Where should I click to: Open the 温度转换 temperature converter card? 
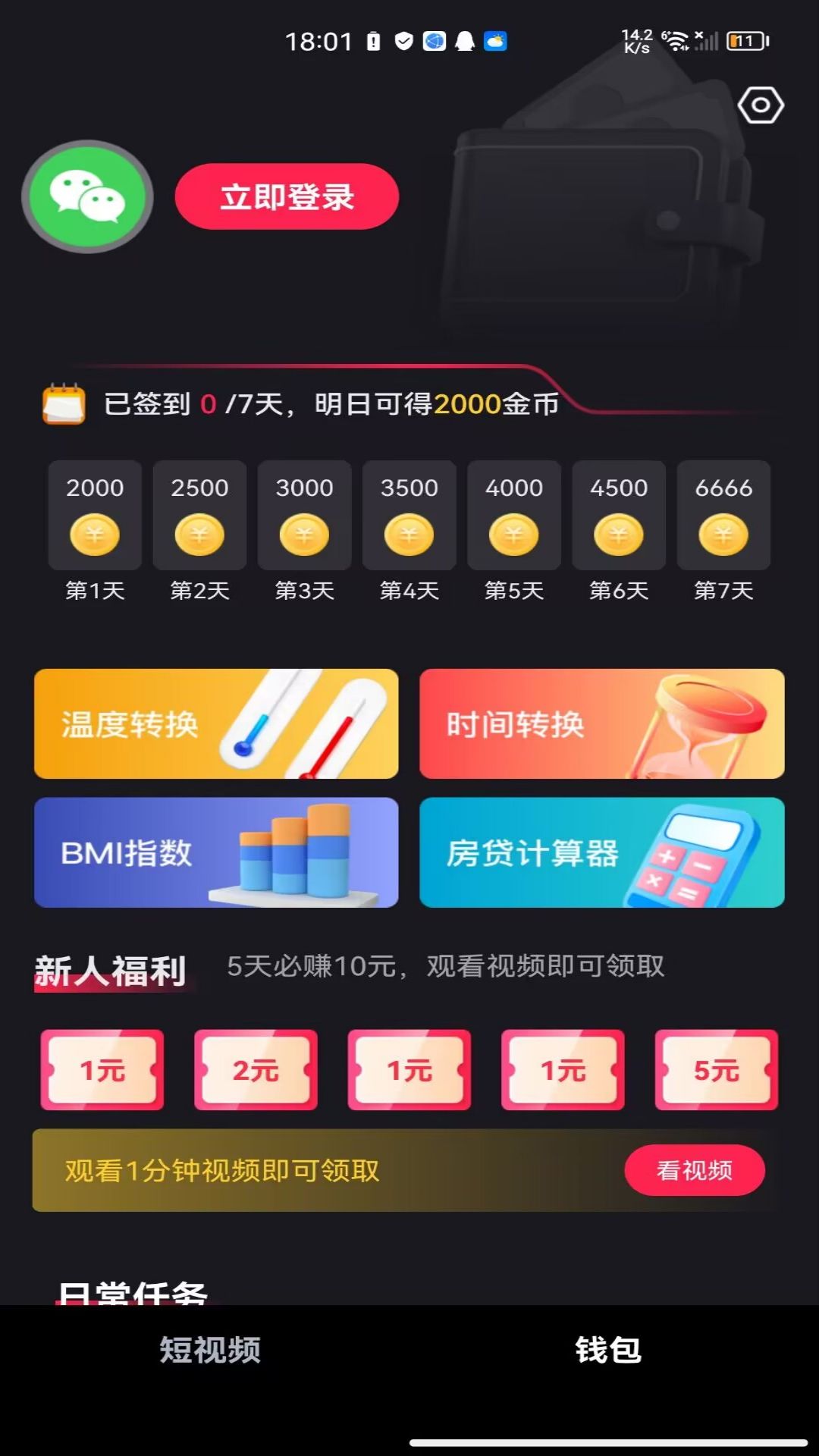point(216,723)
